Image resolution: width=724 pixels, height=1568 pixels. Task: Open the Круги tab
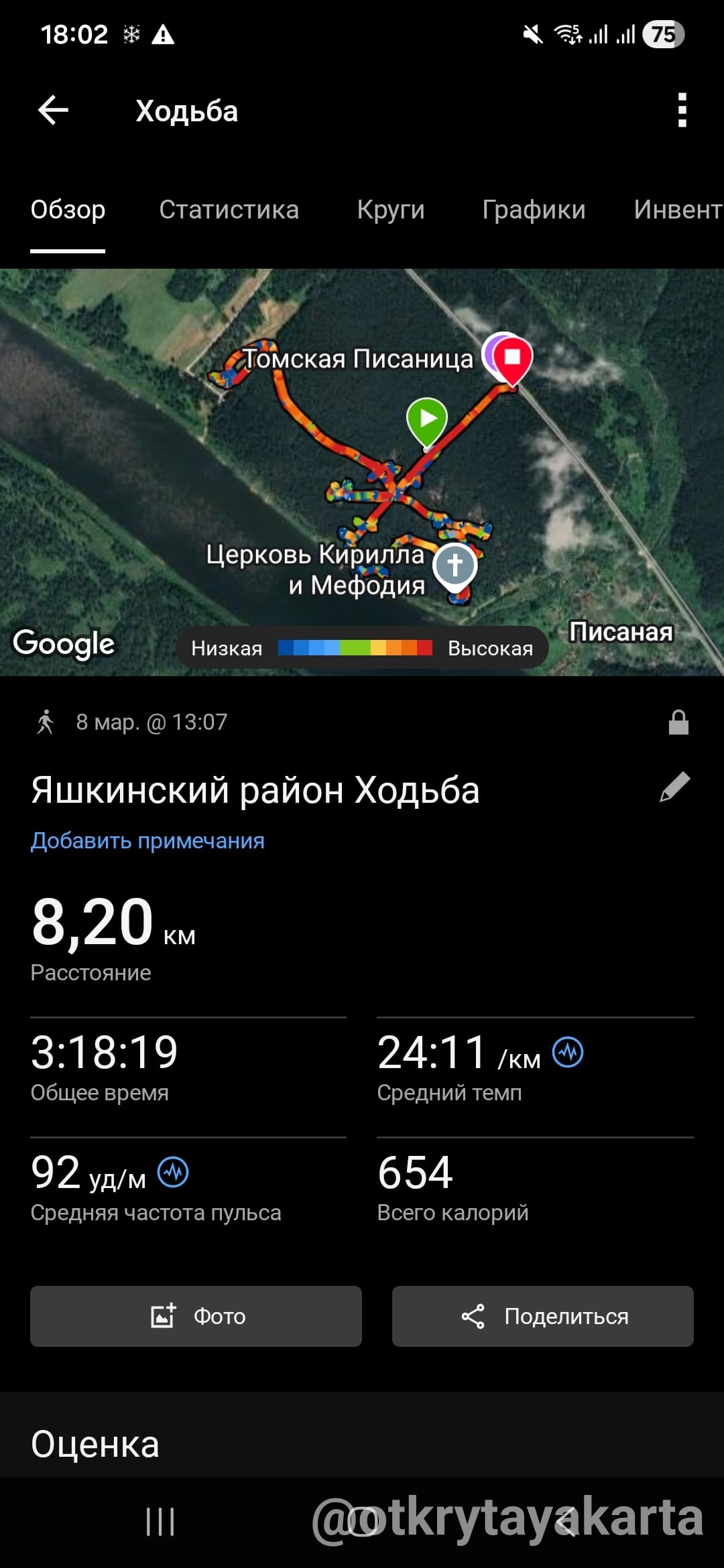[391, 210]
